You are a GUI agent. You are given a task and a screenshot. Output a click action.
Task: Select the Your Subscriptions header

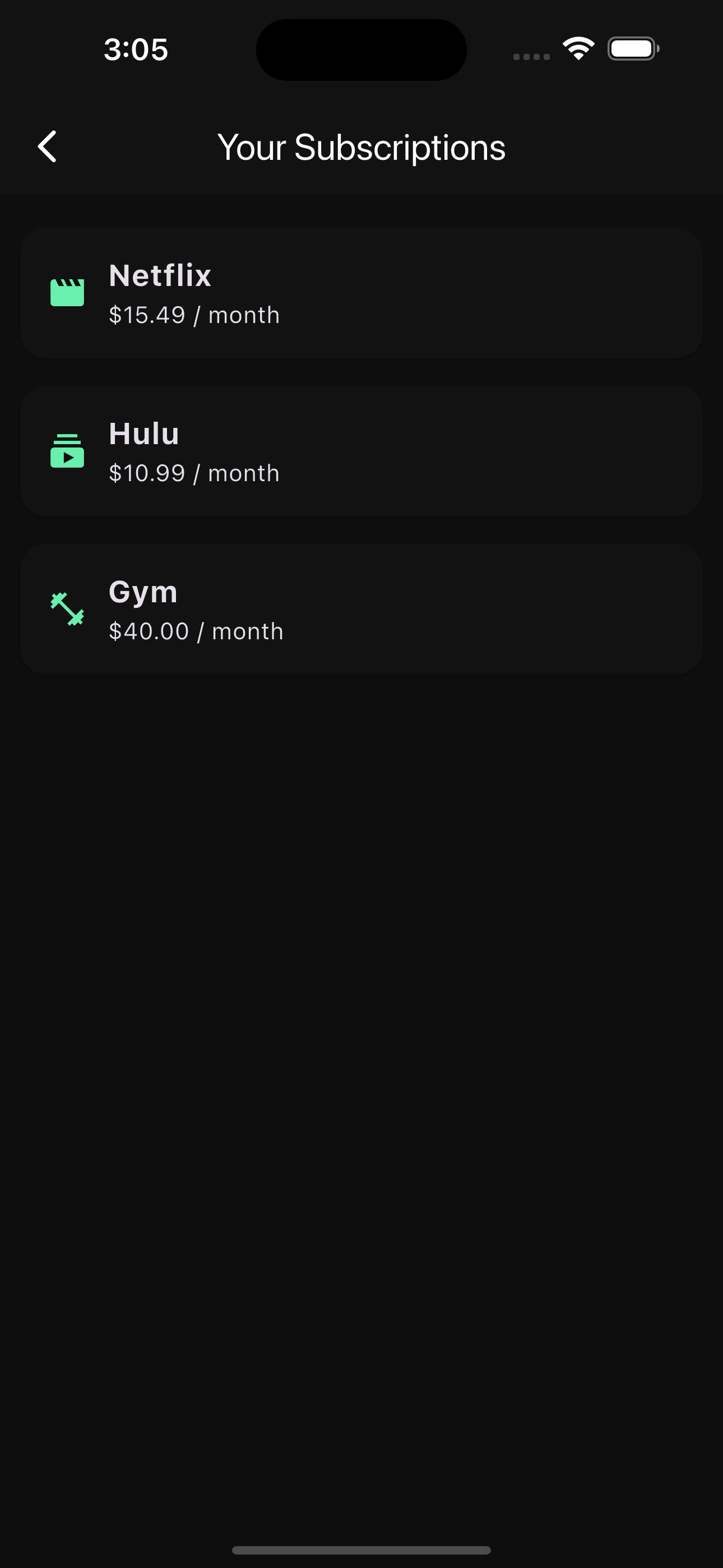tap(361, 146)
